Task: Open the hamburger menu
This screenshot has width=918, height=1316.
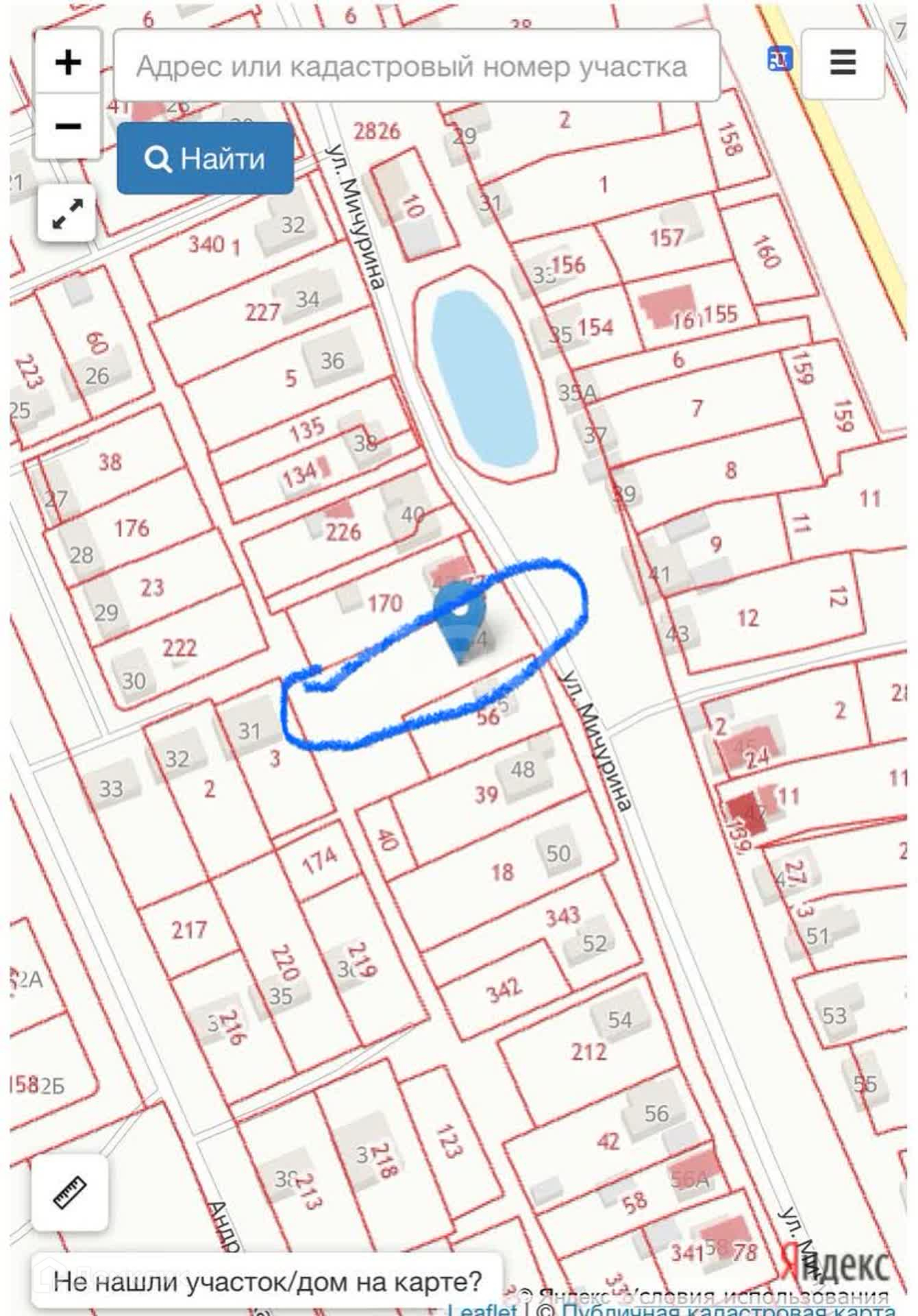Action: [842, 63]
